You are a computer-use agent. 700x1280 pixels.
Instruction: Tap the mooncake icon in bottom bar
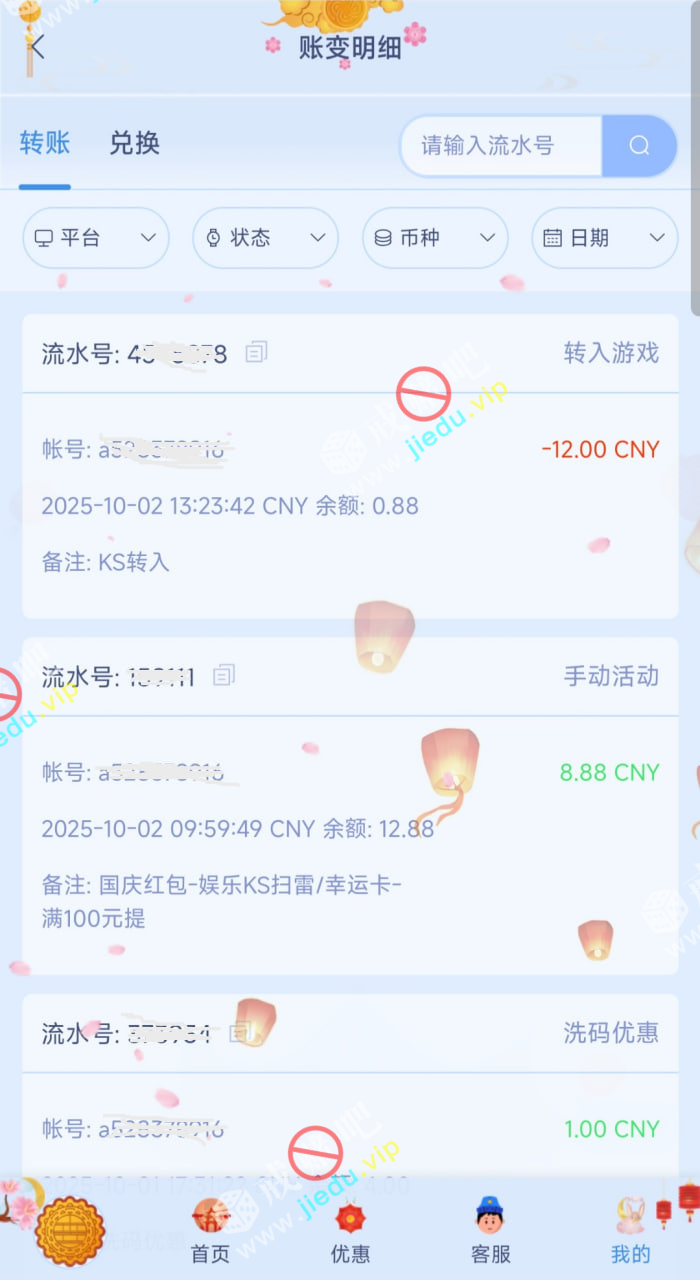70,1230
